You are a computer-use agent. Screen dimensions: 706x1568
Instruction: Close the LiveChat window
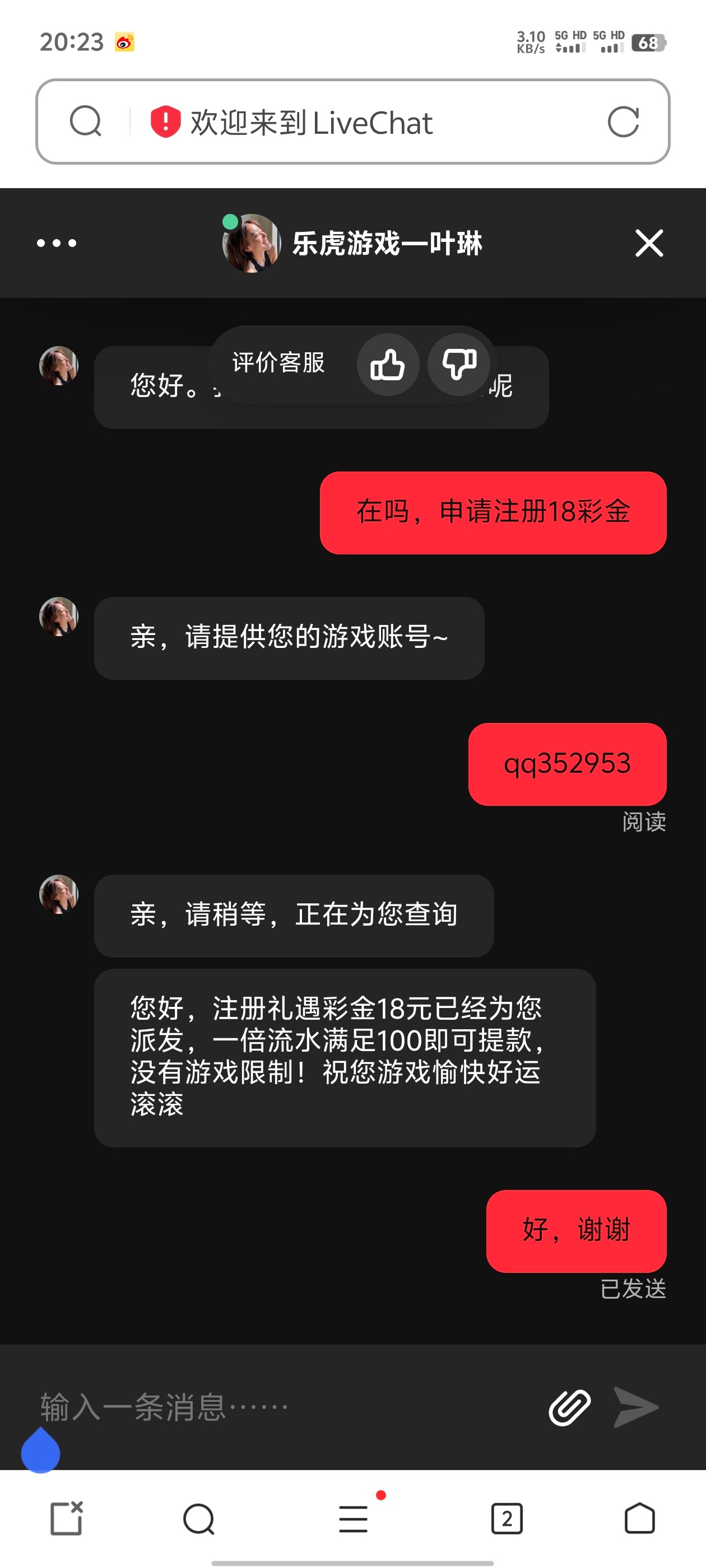[649, 244]
